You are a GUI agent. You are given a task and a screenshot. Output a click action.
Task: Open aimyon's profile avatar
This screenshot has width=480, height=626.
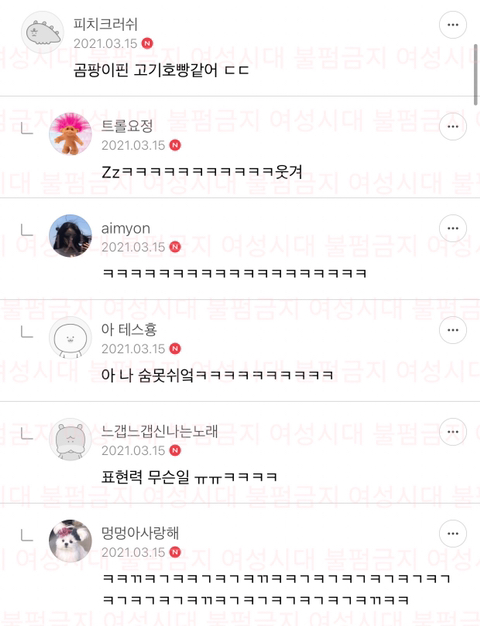(x=70, y=236)
